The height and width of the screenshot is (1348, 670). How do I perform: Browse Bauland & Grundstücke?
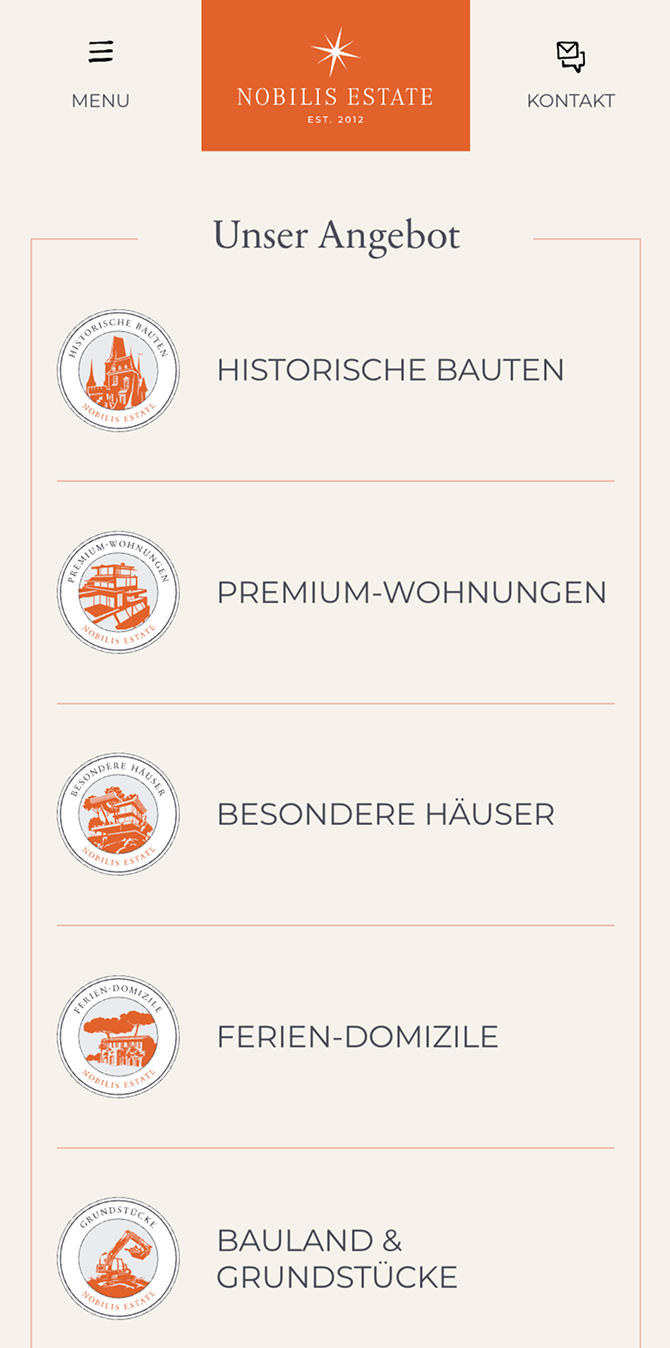[x=337, y=1258]
